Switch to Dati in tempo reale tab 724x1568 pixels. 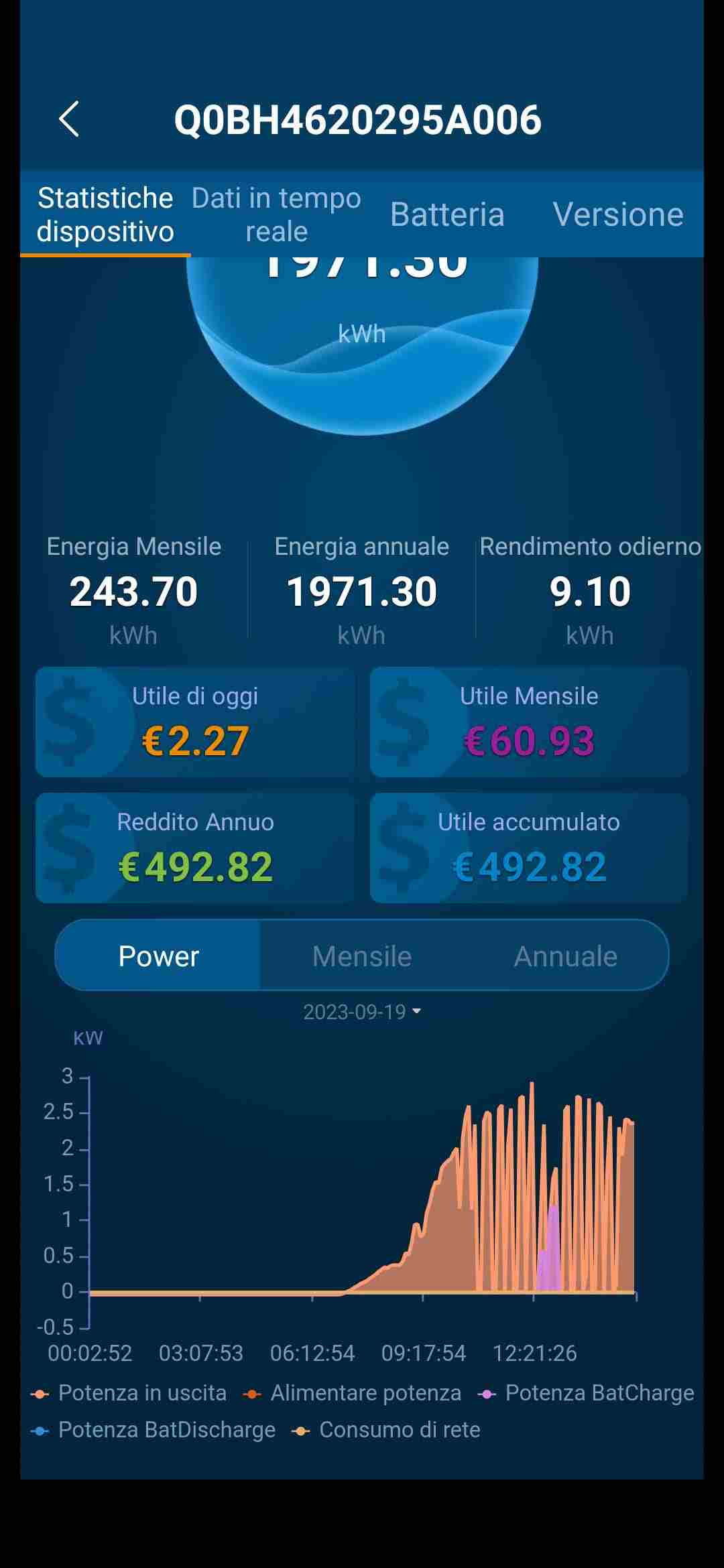(x=276, y=214)
